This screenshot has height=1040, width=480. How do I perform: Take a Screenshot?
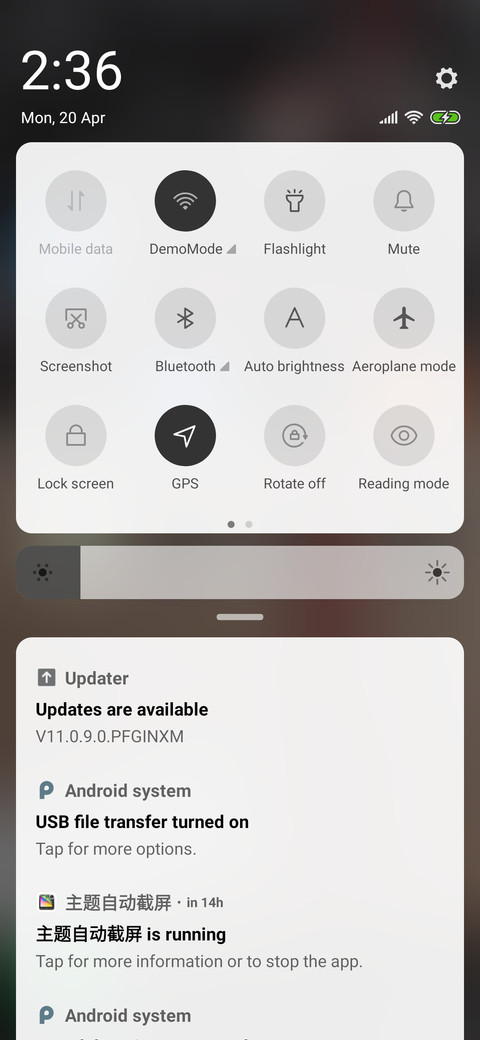[x=76, y=318]
